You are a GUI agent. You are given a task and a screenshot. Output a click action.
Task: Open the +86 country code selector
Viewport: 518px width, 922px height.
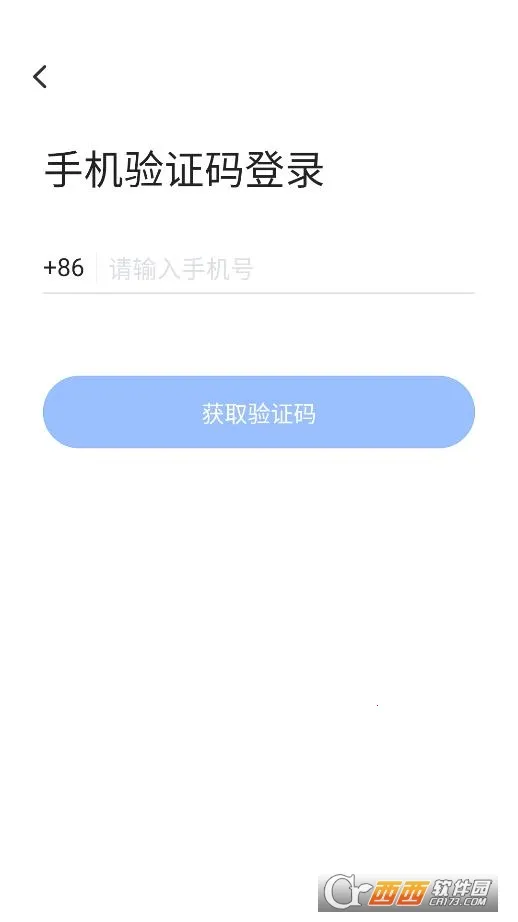[64, 268]
